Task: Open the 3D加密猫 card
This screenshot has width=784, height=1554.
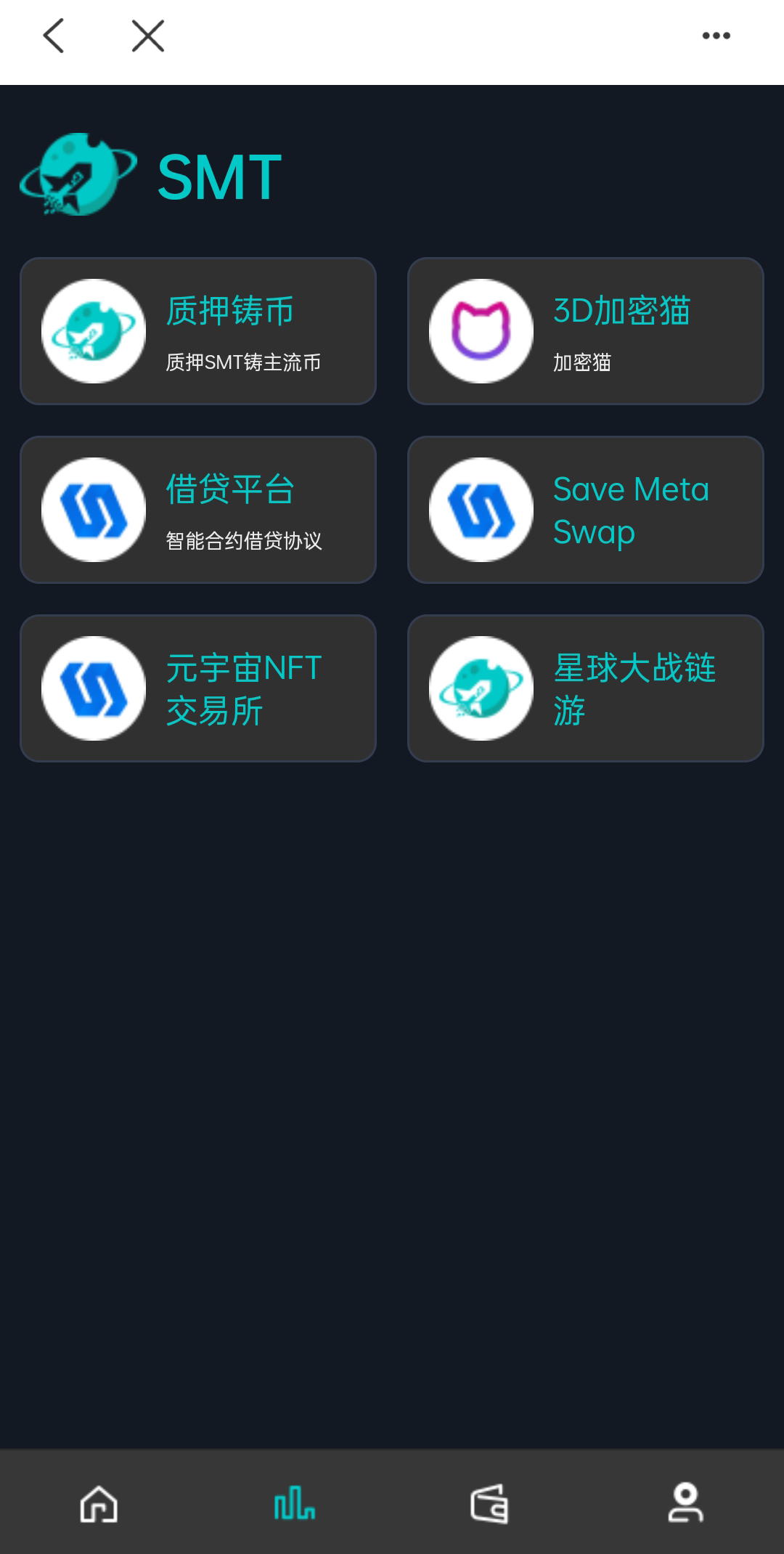Action: [585, 331]
